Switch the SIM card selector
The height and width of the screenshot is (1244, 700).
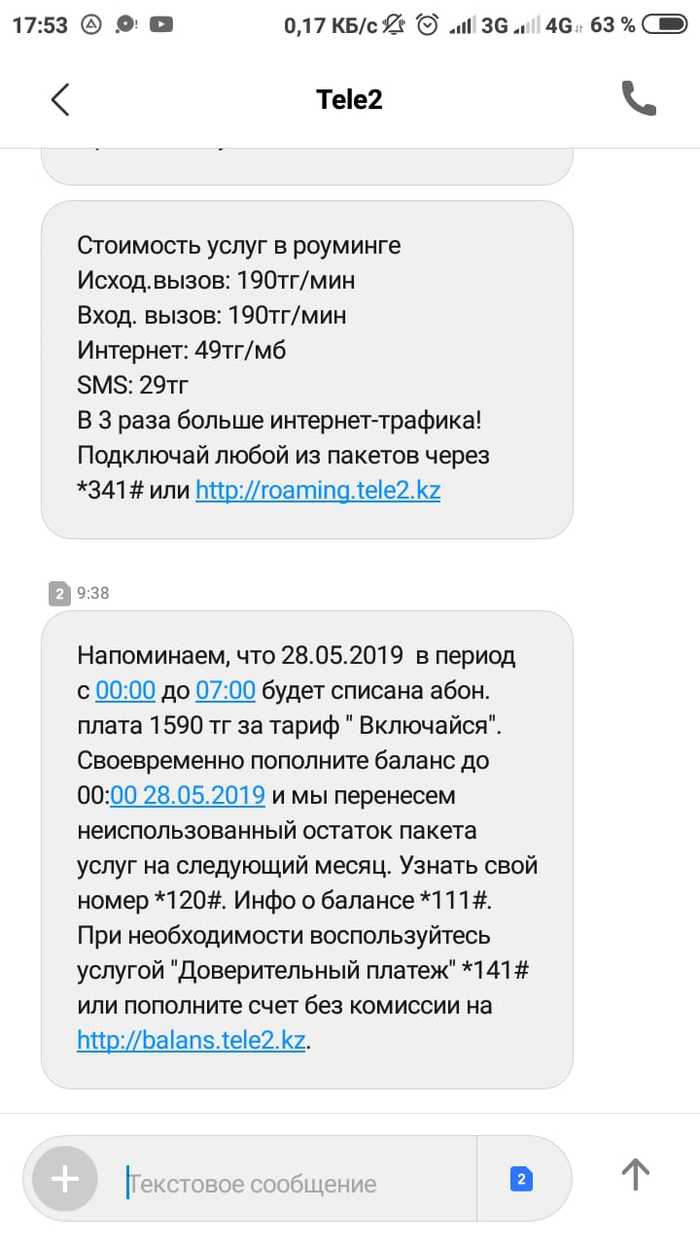tap(521, 1179)
